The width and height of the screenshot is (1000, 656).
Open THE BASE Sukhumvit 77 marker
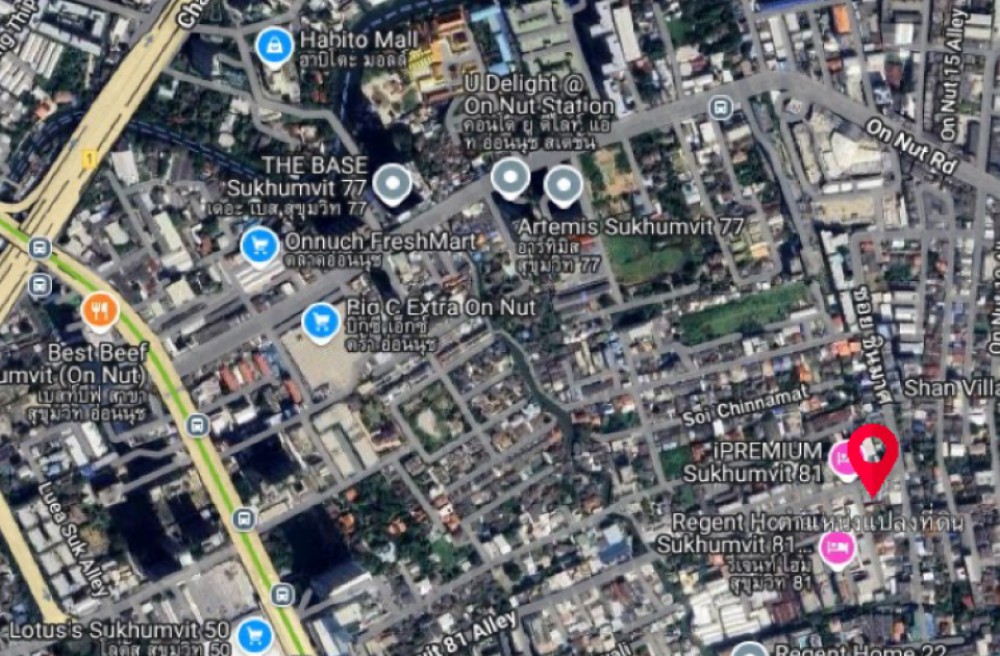(392, 183)
